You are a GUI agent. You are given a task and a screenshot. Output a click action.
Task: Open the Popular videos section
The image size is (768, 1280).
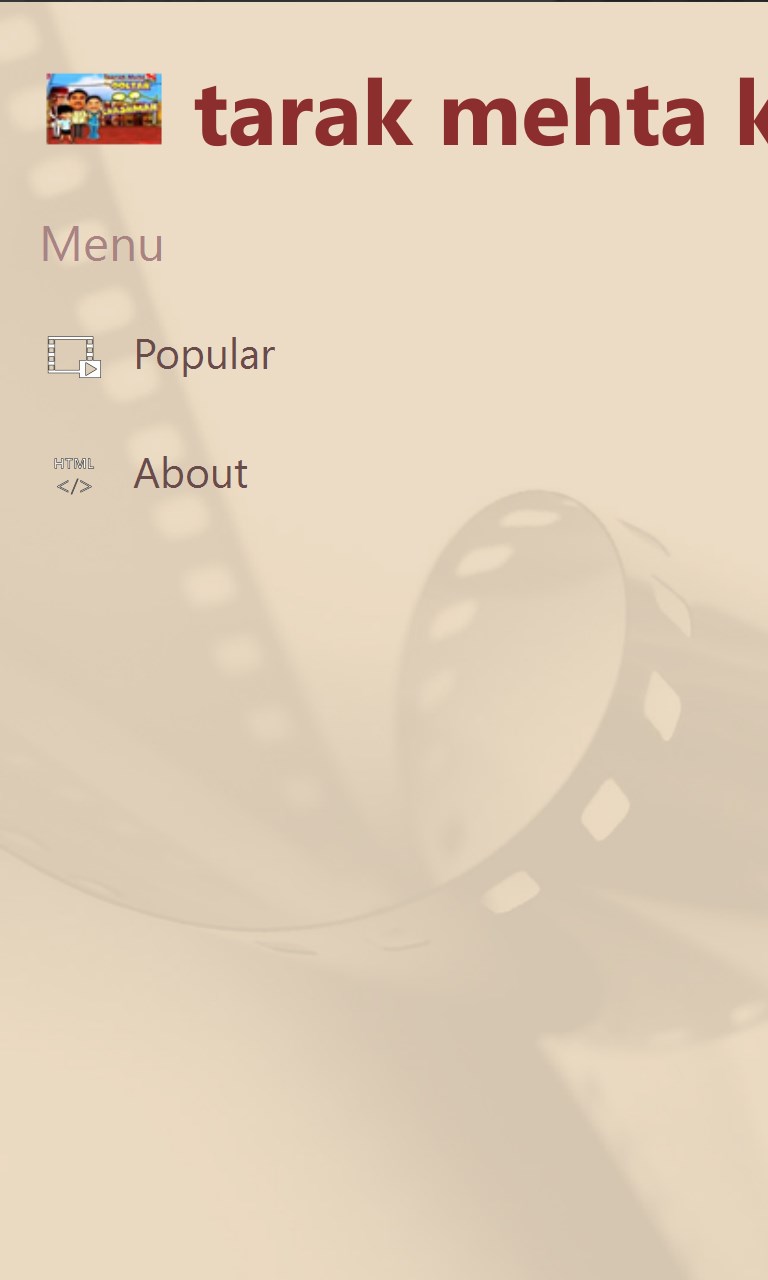pyautogui.click(x=203, y=355)
